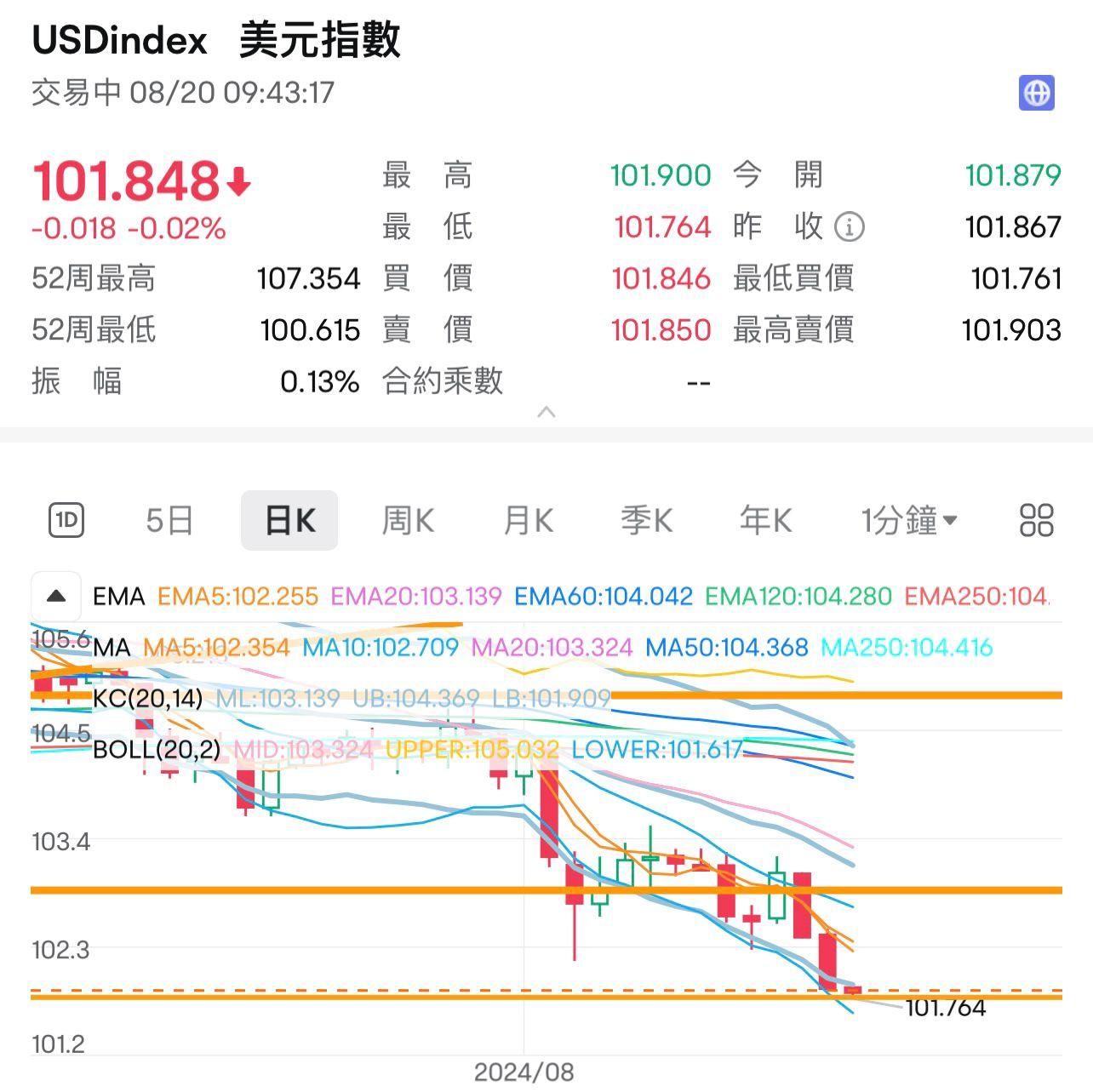
Task: Switch to the 周K chart
Action: (x=408, y=520)
